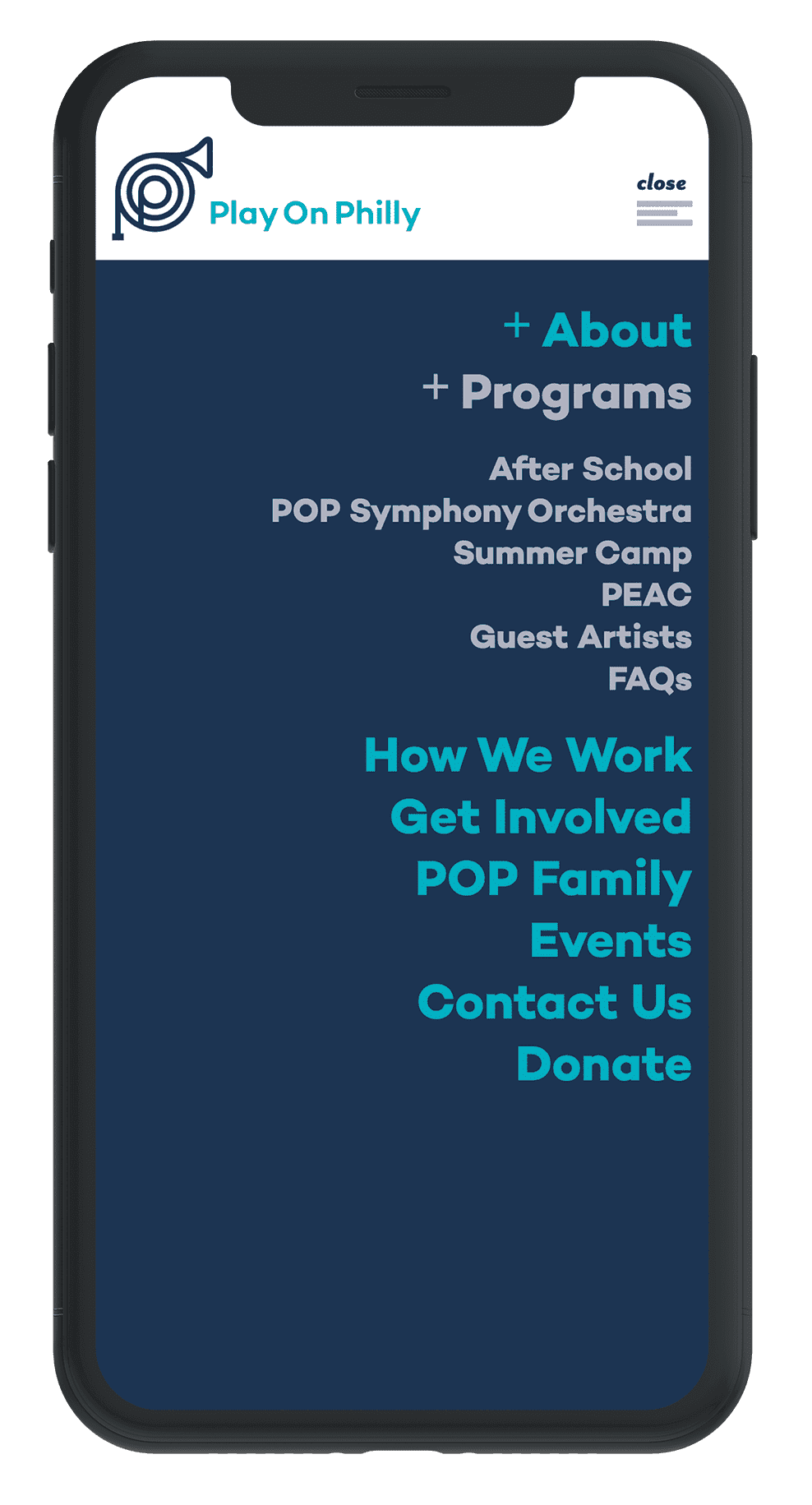The width and height of the screenshot is (812, 1505).
Task: Select Get Involved
Action: pyautogui.click(x=541, y=816)
